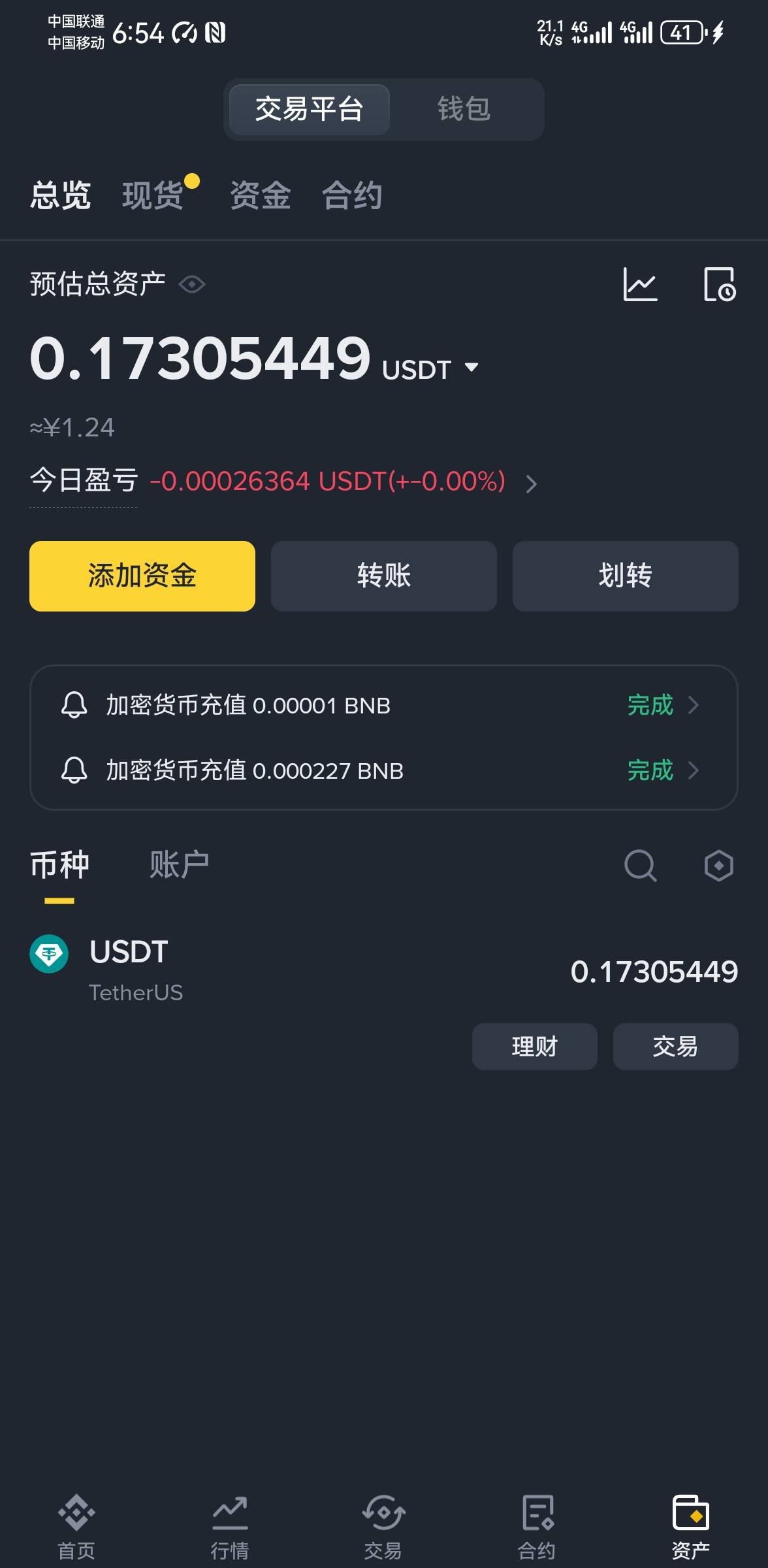Image resolution: width=768 pixels, height=1568 pixels.
Task: Open the 合约 top tab
Action: click(352, 195)
